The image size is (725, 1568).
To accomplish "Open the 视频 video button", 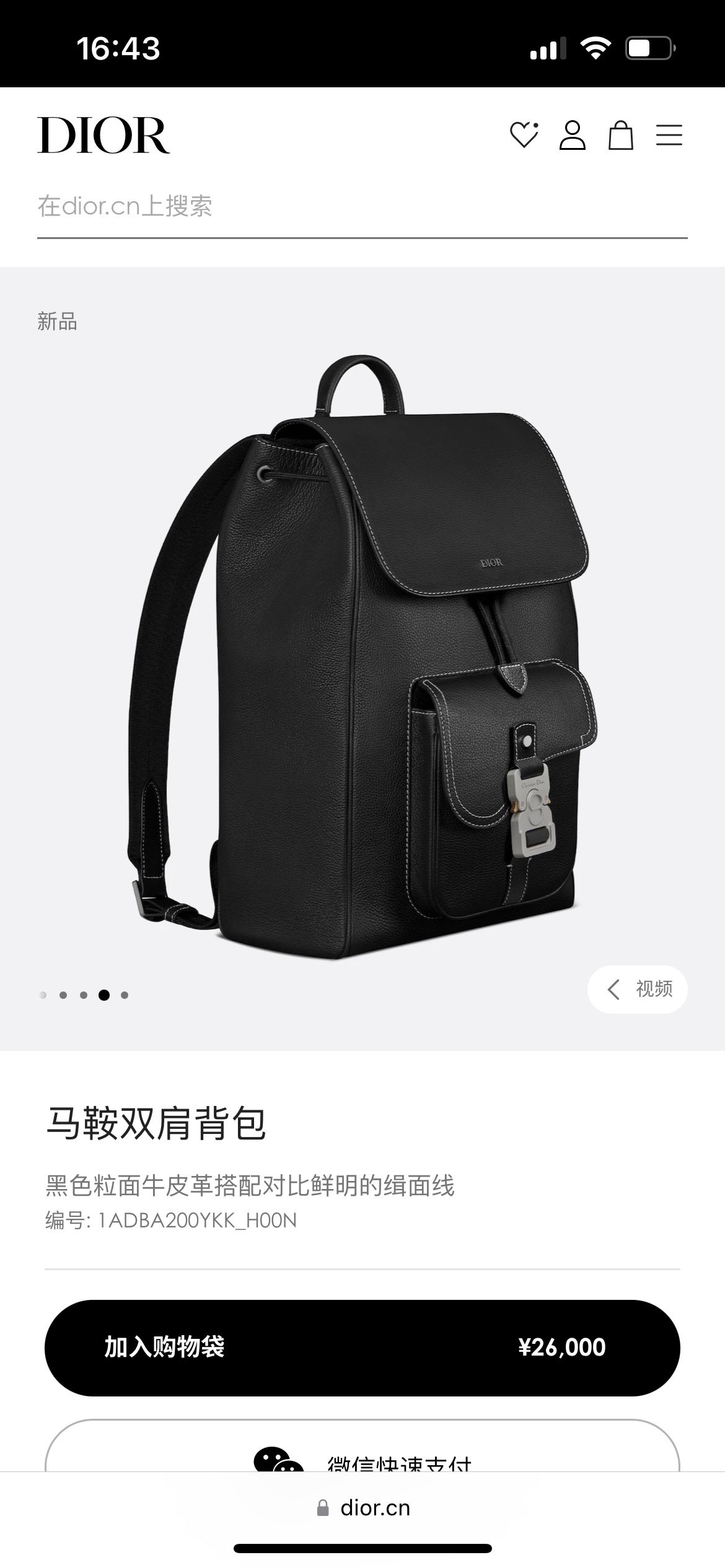I will tap(637, 989).
